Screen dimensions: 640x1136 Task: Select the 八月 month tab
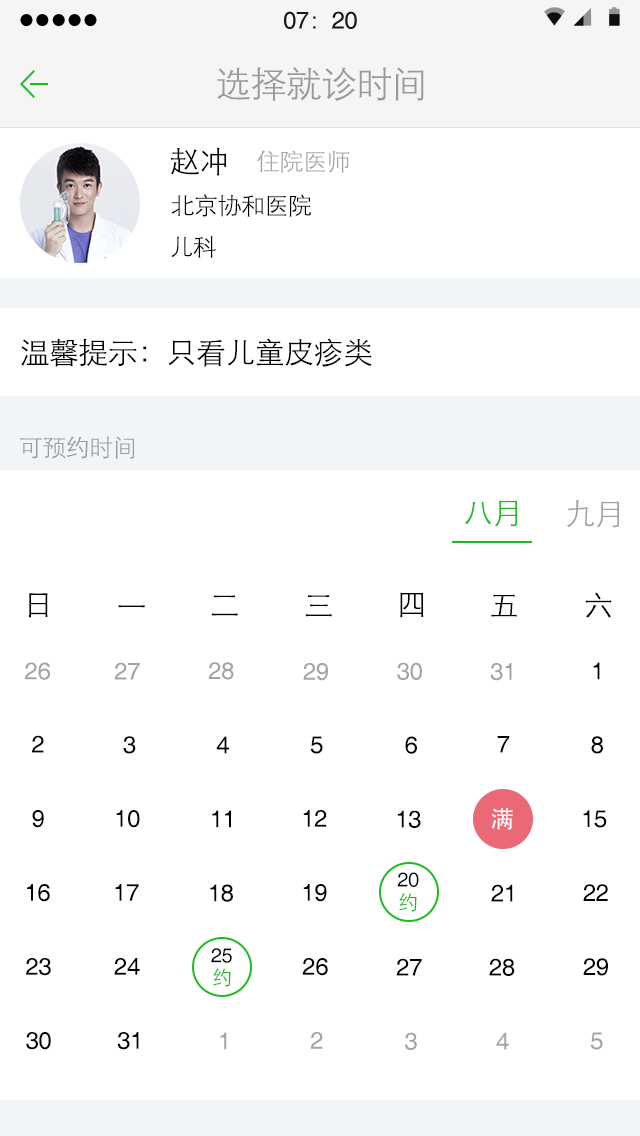(492, 514)
